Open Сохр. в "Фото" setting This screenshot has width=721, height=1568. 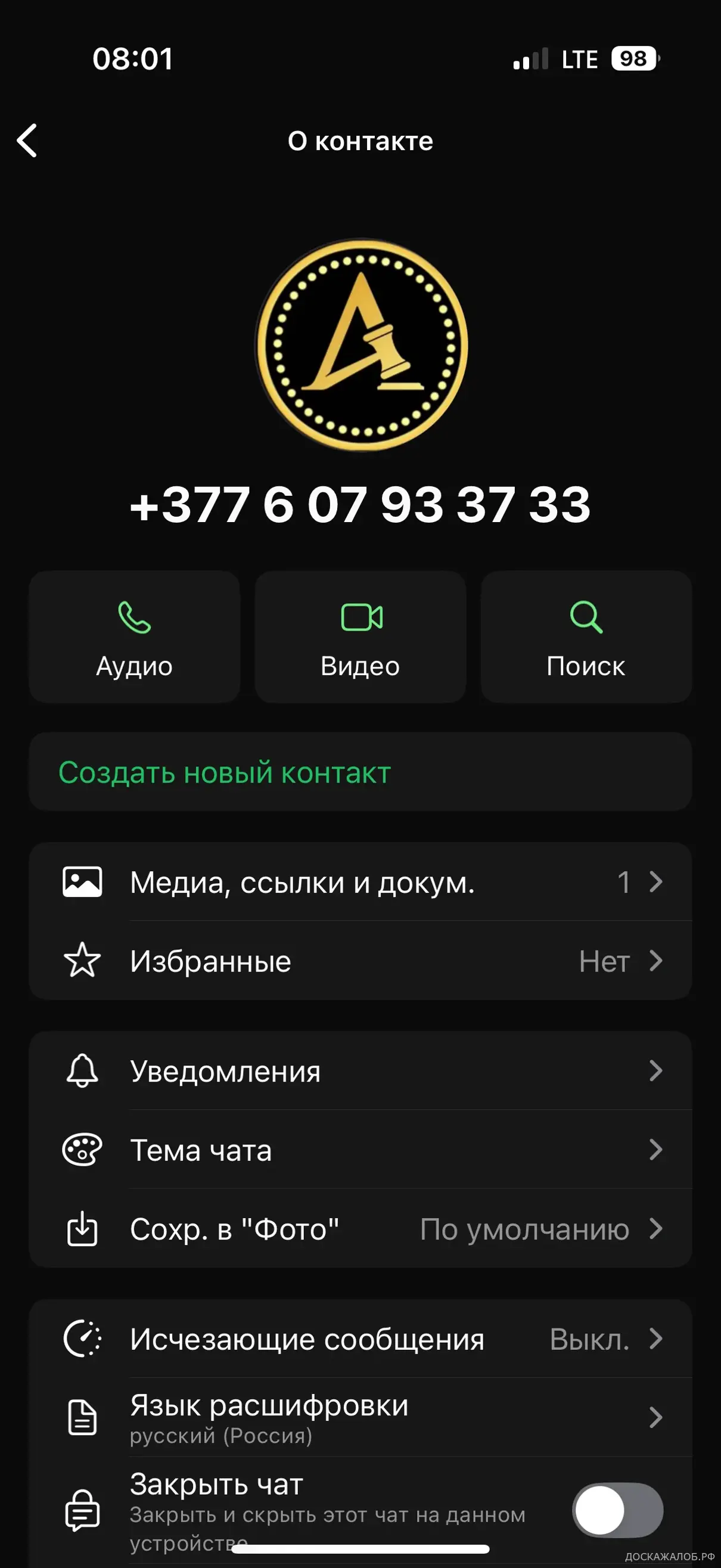360,1229
